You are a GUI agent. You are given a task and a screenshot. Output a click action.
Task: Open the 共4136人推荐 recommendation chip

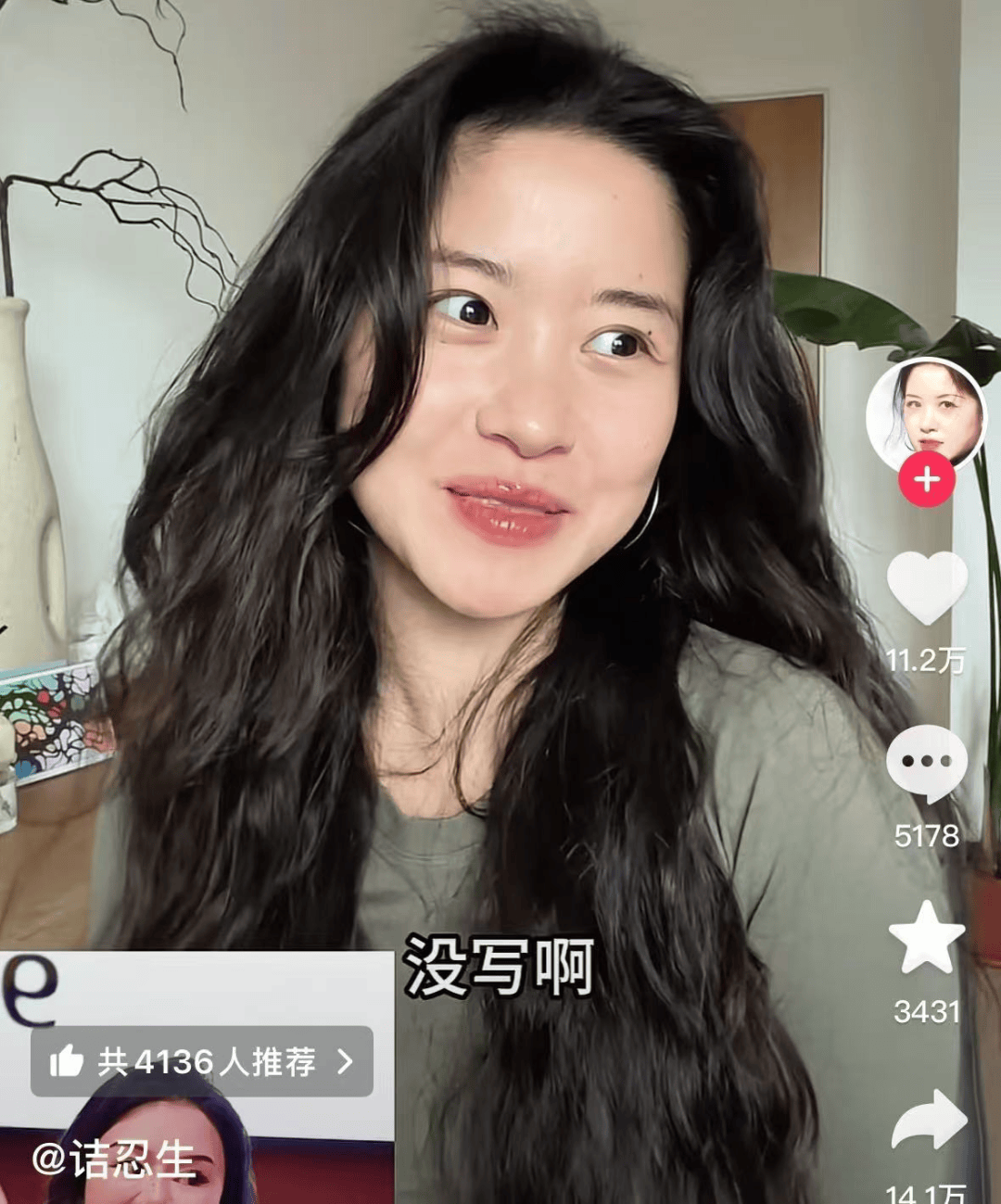click(202, 1062)
